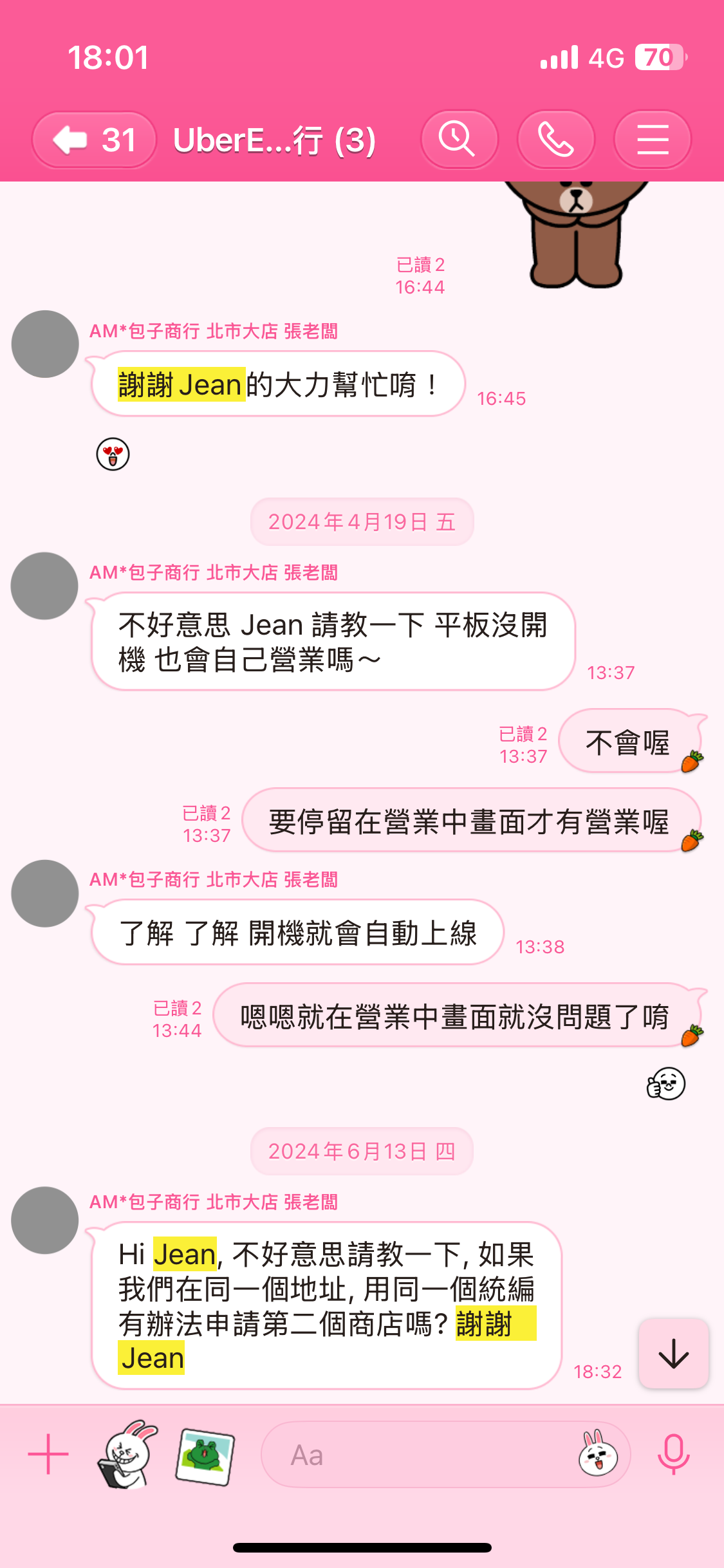Open the sender's avatar above the 18:32 message
This screenshot has height=1568, width=724.
tap(45, 1220)
